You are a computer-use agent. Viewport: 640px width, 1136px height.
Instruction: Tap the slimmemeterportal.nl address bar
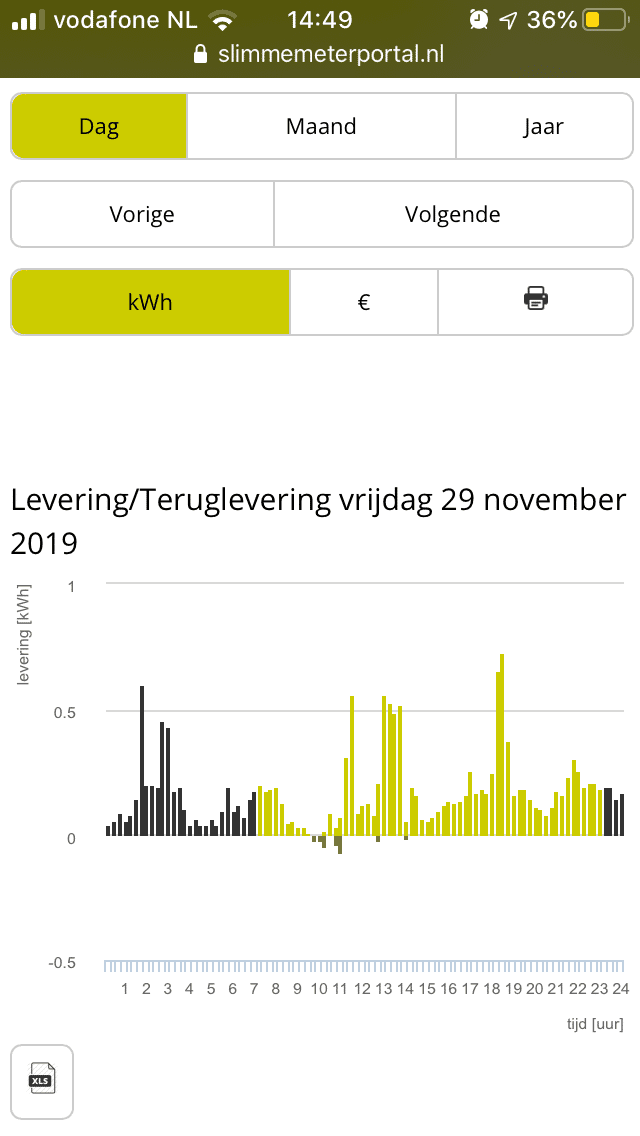320,54
